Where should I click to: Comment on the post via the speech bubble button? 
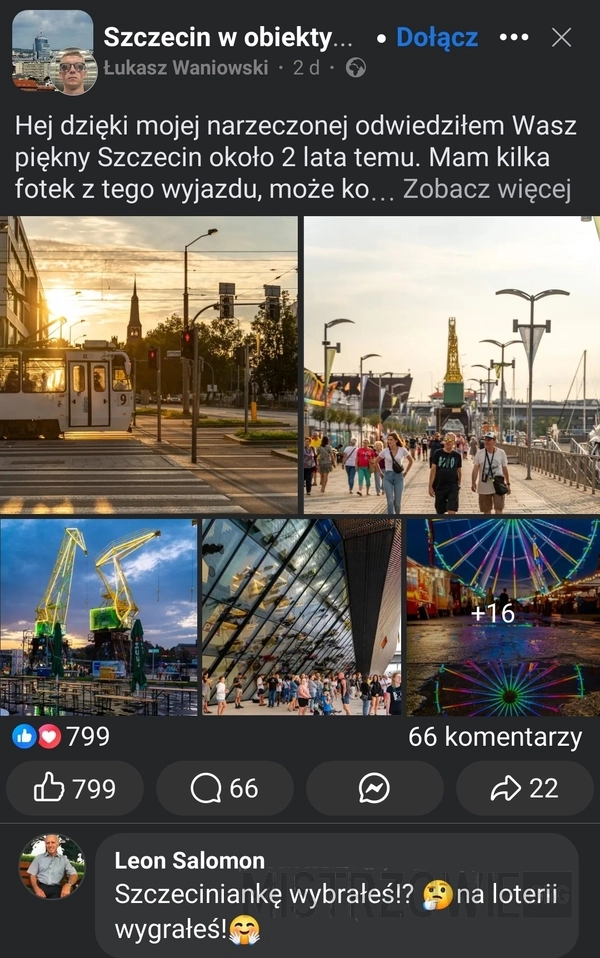[225, 788]
